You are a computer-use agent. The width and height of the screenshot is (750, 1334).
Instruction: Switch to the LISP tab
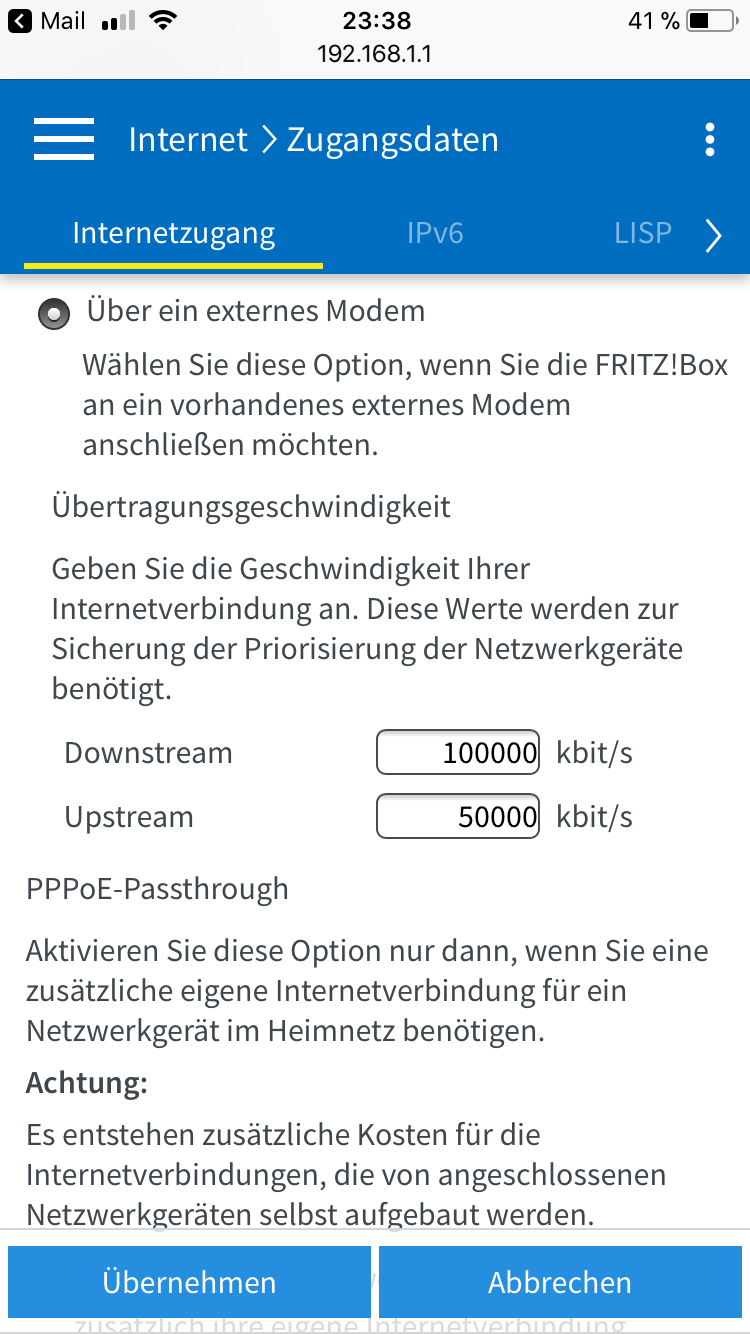pos(642,234)
